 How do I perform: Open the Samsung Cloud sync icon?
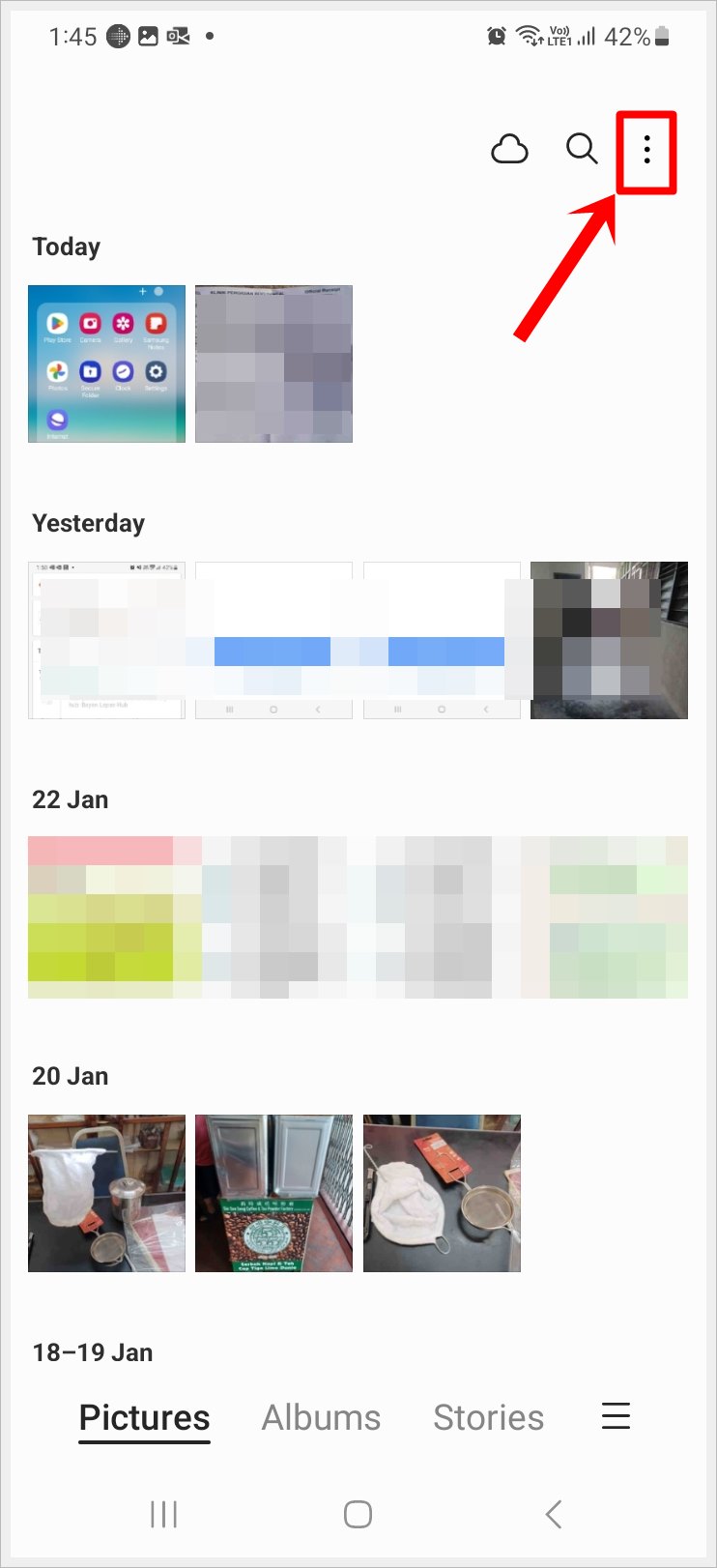[x=509, y=150]
